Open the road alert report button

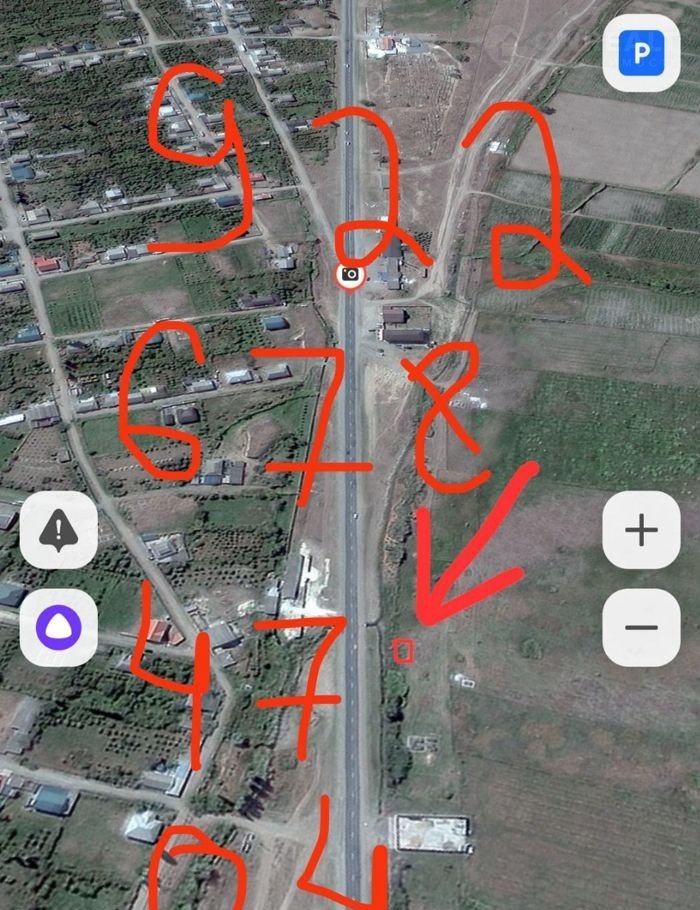58,530
